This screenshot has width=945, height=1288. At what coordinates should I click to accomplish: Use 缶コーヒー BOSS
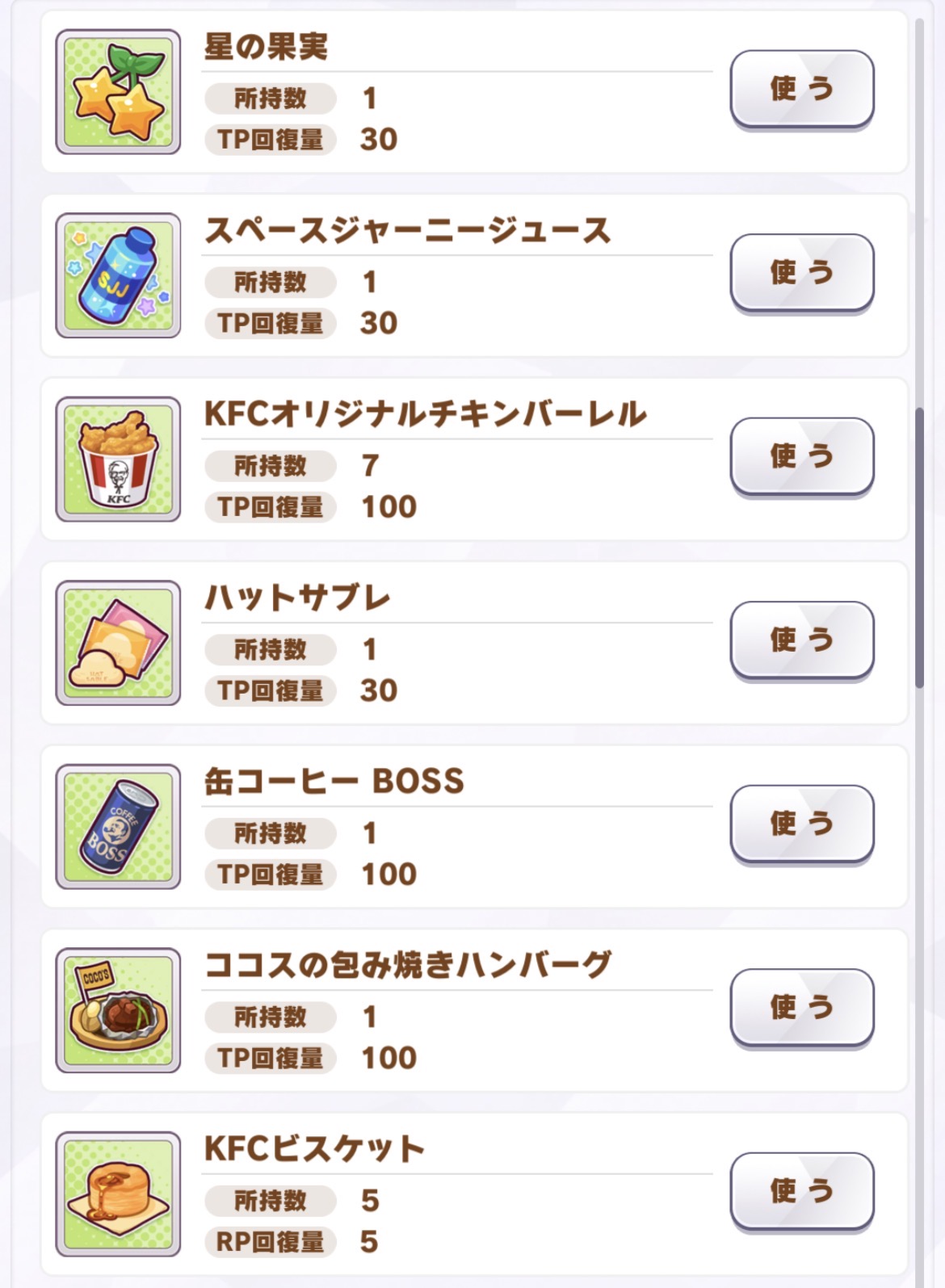tap(801, 823)
